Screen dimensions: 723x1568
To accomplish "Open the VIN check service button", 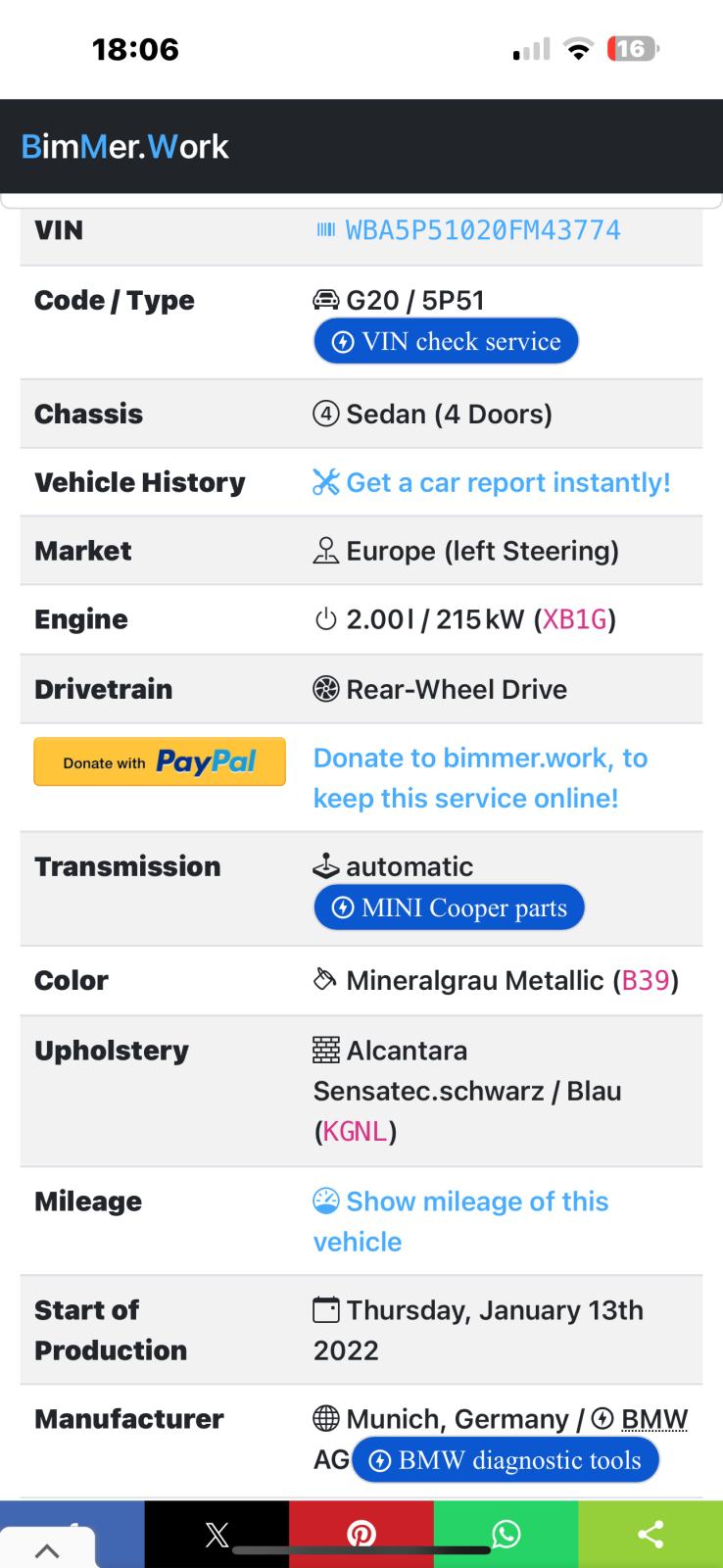I will point(446,341).
